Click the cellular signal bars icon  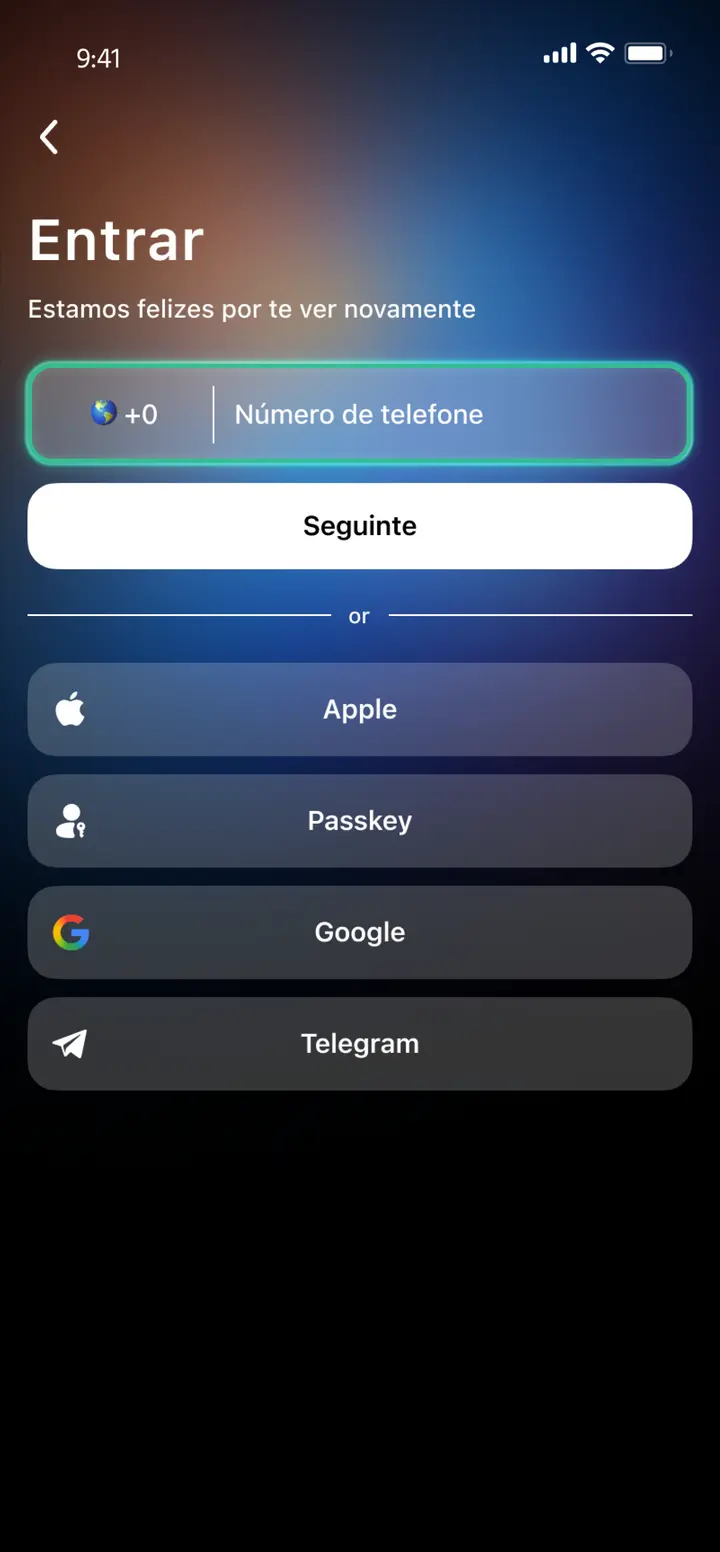click(558, 52)
